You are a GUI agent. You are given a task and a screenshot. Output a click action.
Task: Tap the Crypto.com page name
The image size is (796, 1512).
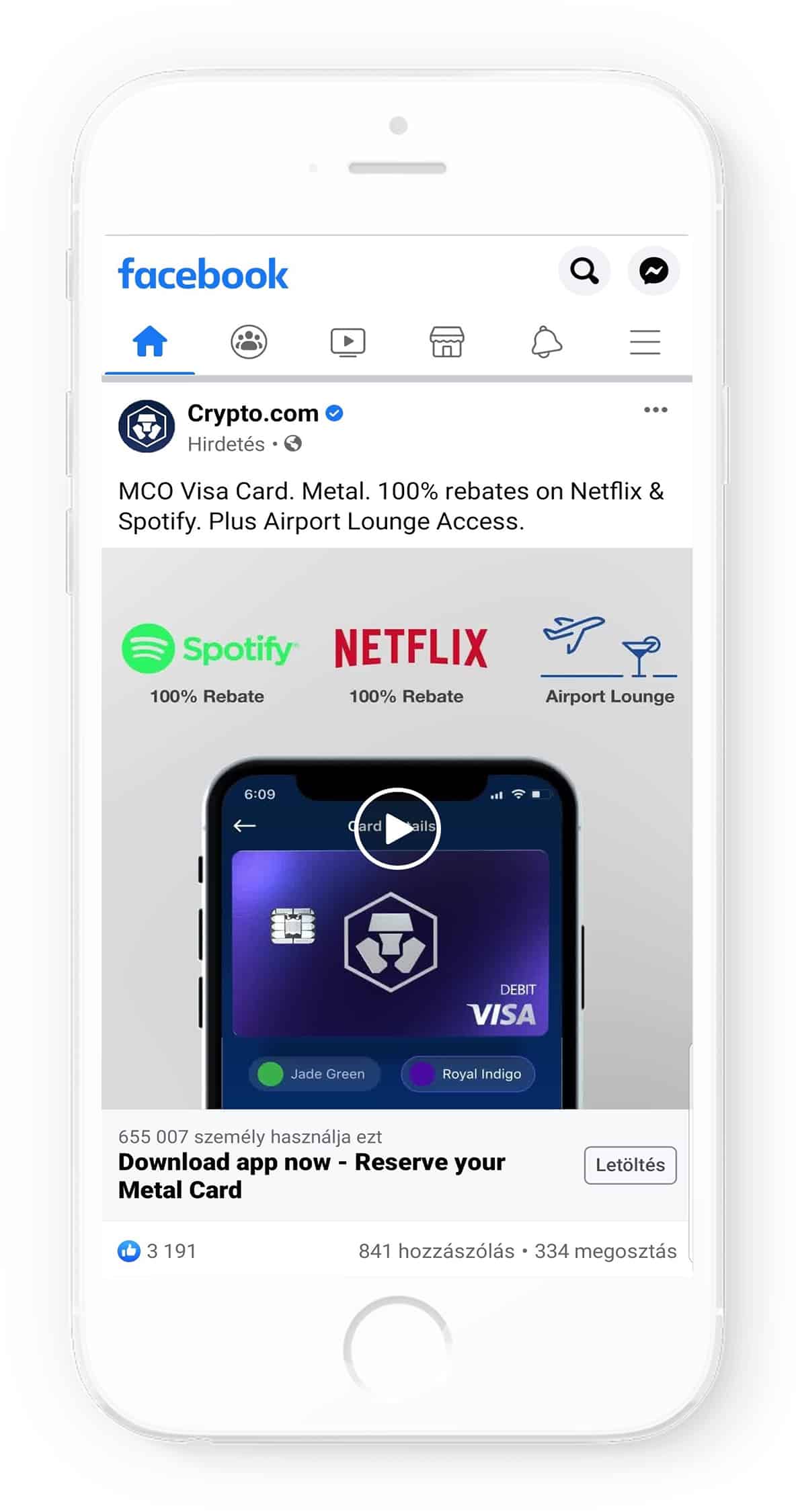tap(253, 413)
